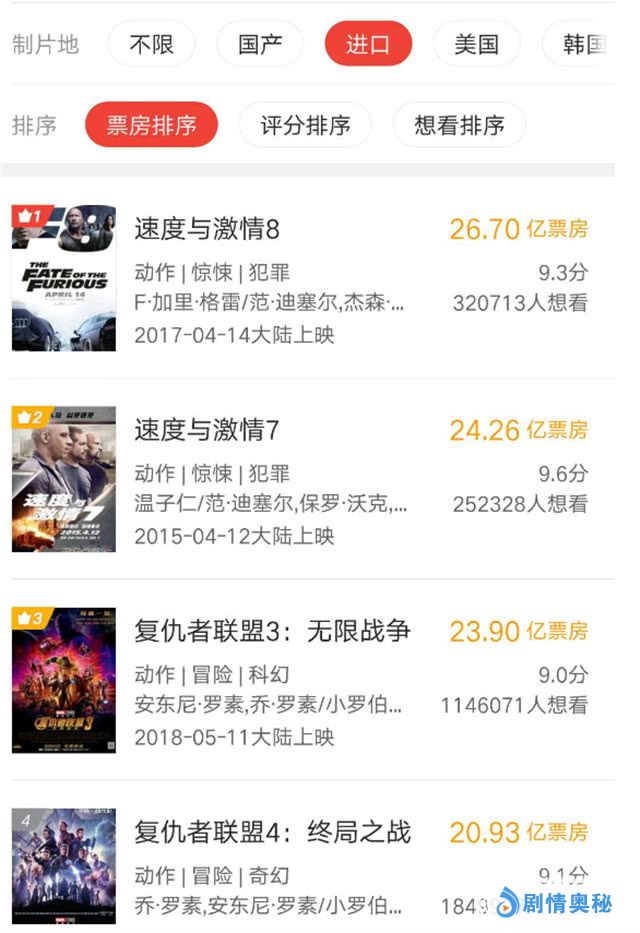Screen dimensions: 640x933
Task: Sort movies by 评分排序
Action: [x=305, y=126]
